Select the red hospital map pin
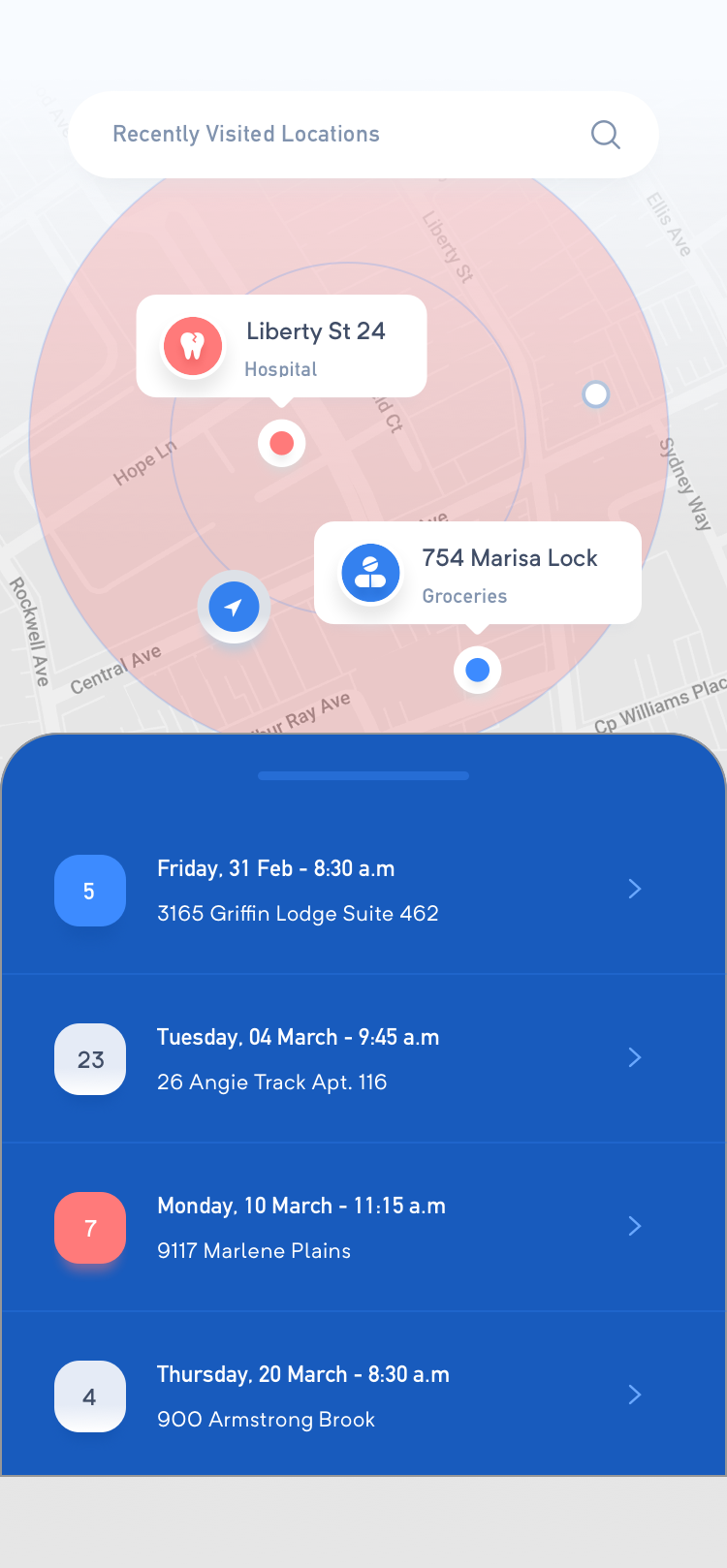Viewport: 727px width, 1568px height. (282, 444)
